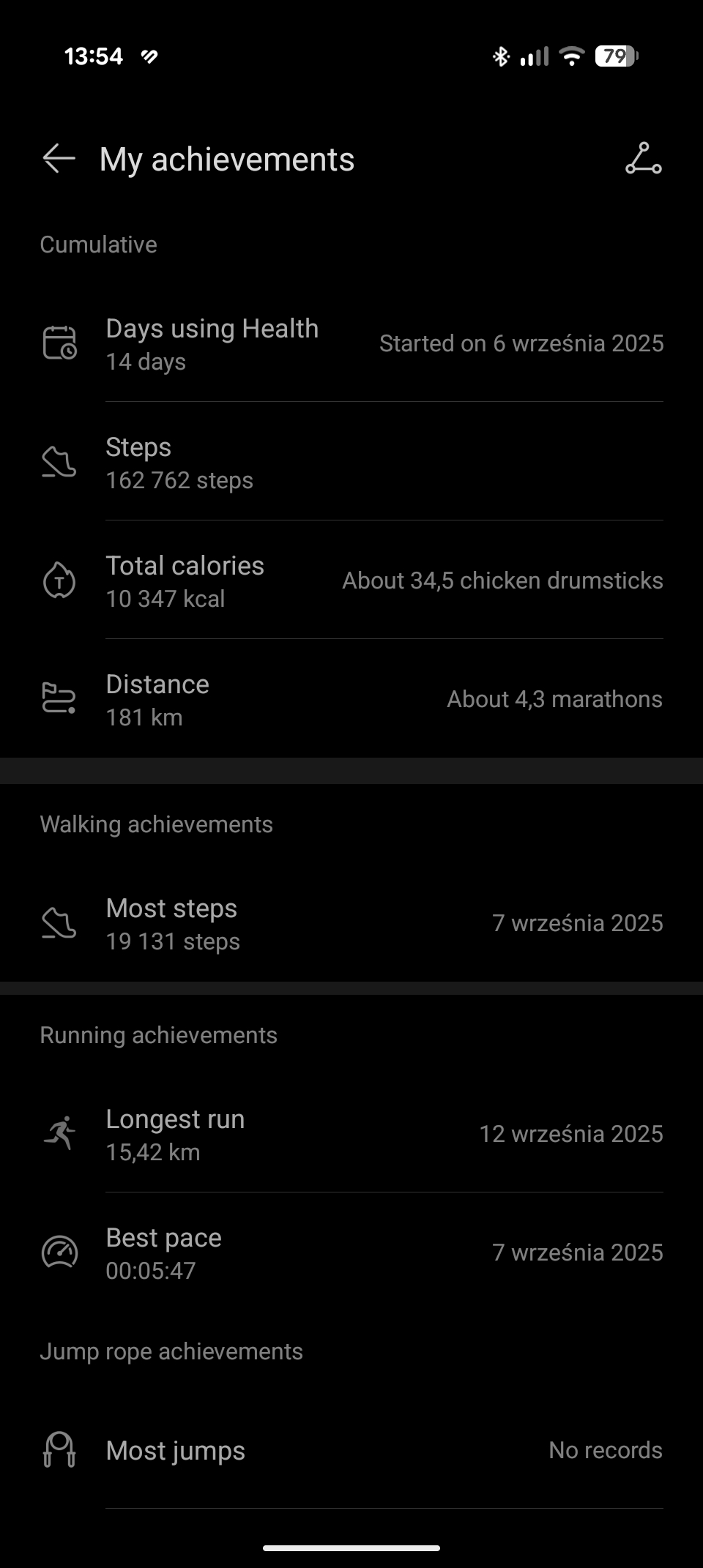Share achievements using the top-right icon

coord(643,158)
